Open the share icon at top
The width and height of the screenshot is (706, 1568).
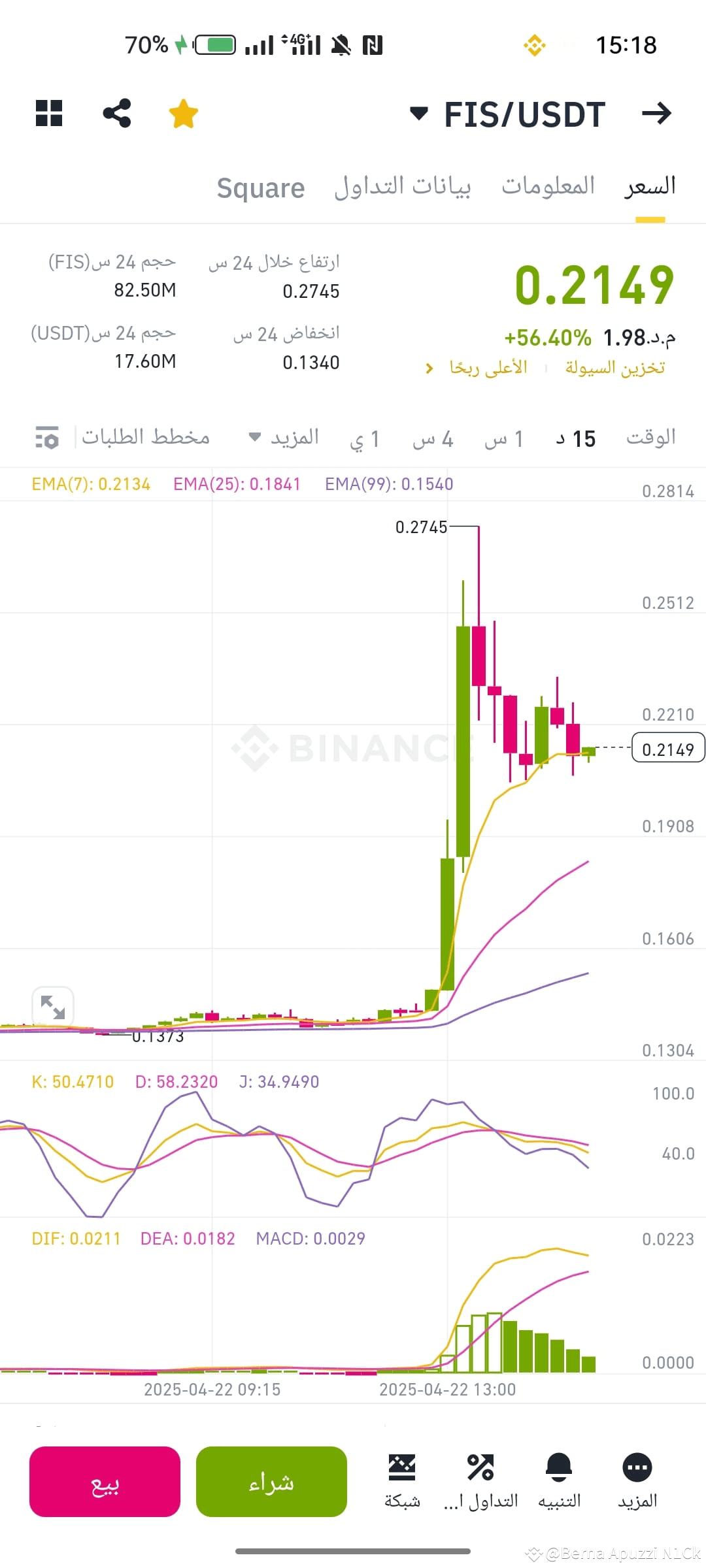pyautogui.click(x=116, y=113)
